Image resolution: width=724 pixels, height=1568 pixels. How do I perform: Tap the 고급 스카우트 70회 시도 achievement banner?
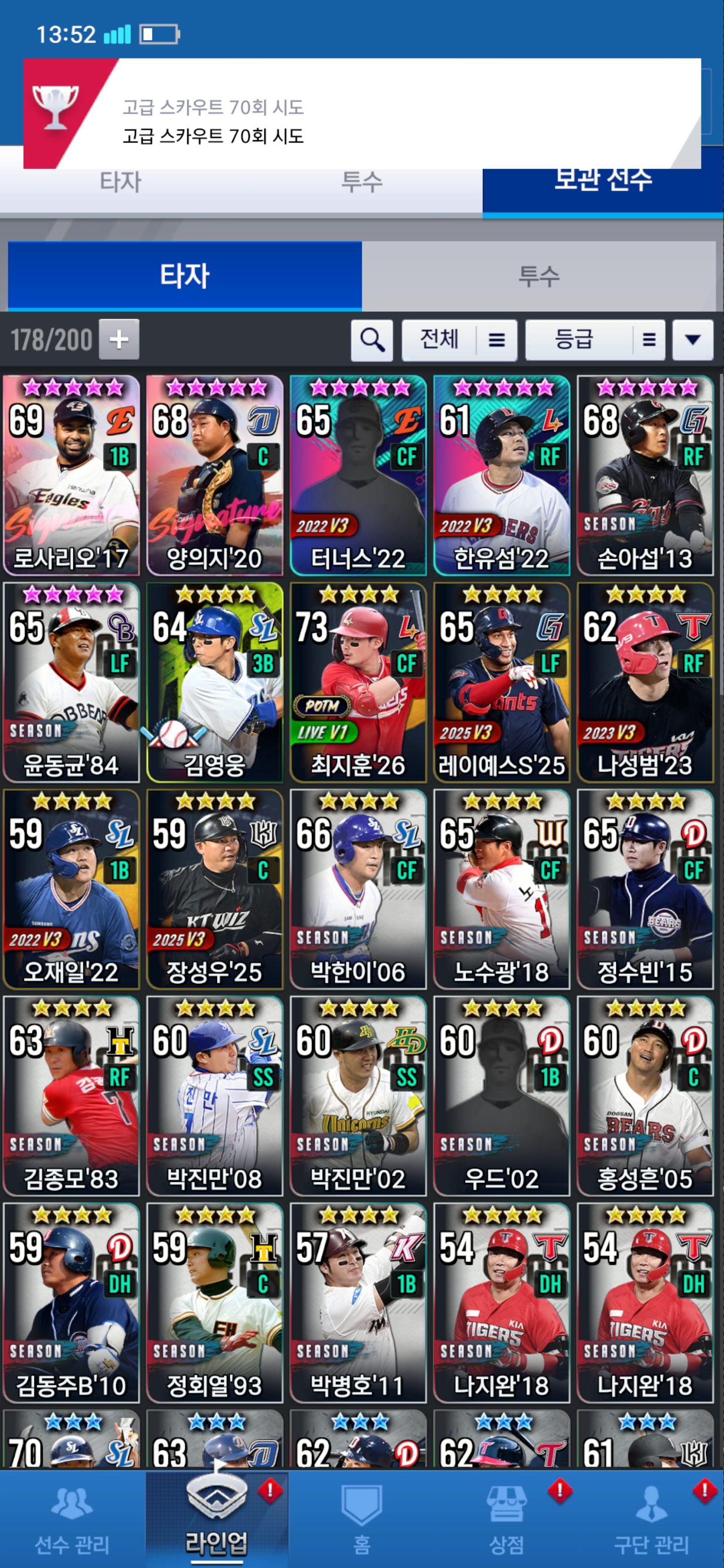[x=361, y=114]
